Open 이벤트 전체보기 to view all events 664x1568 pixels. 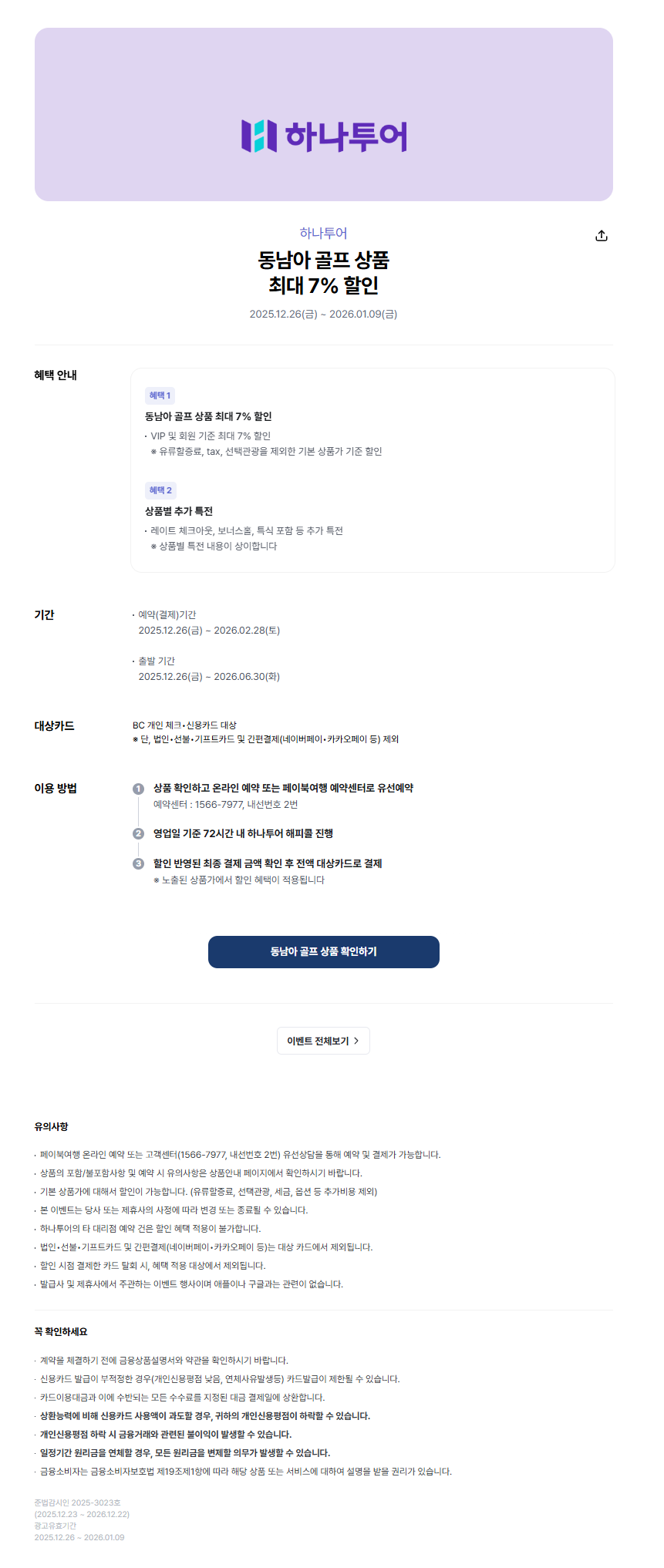[323, 1041]
